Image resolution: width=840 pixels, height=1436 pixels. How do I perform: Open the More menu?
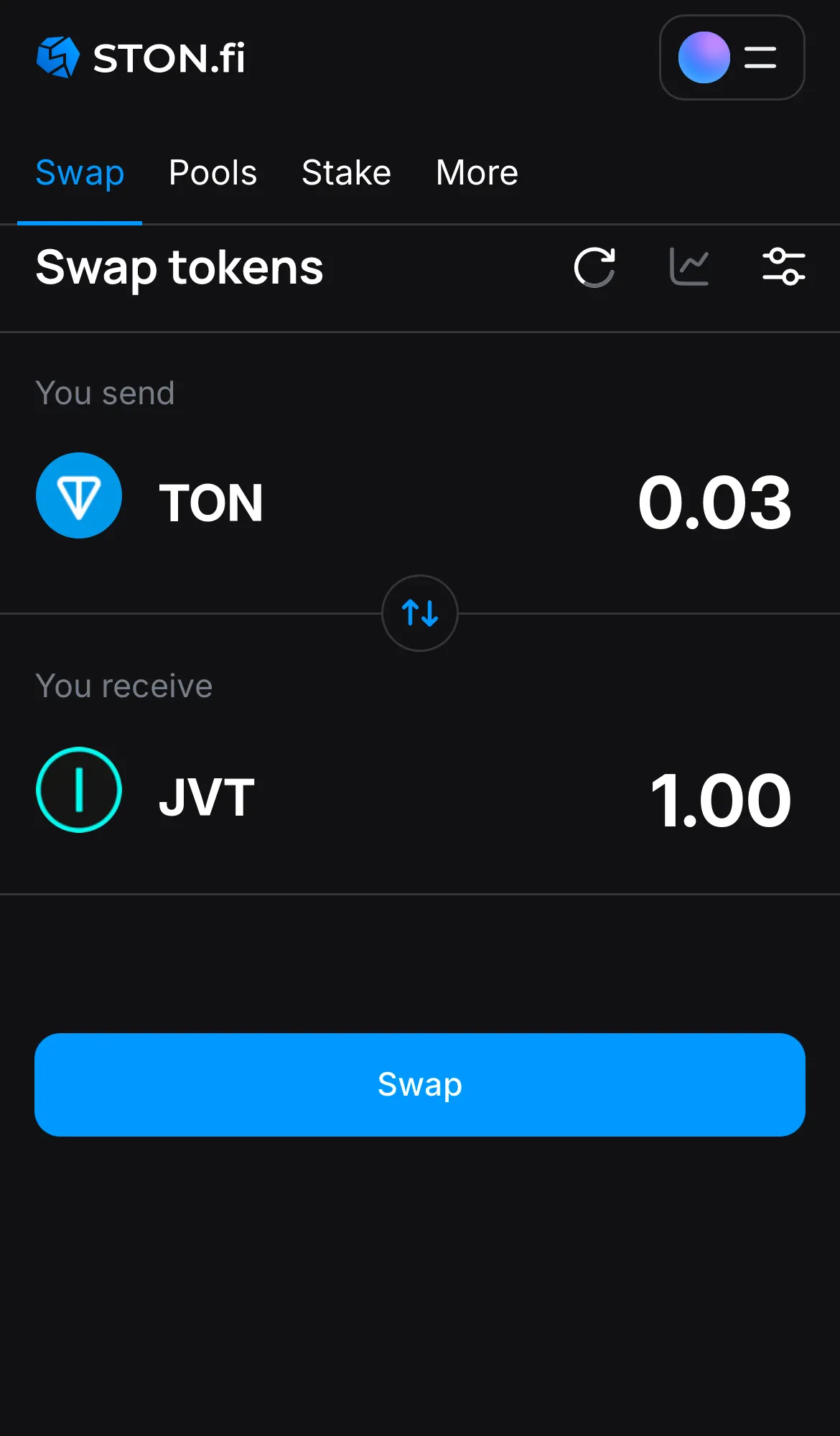(476, 172)
